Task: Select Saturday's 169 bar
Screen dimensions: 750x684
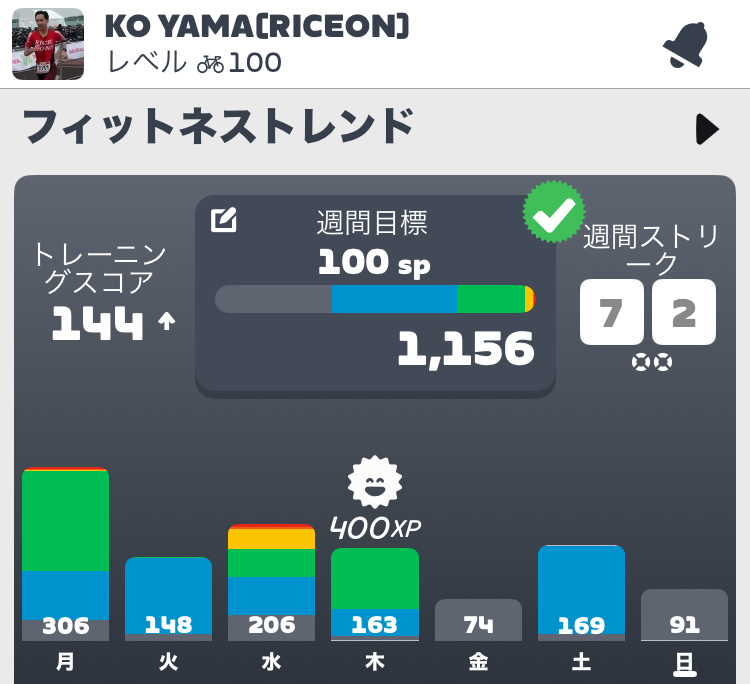Action: (x=581, y=592)
